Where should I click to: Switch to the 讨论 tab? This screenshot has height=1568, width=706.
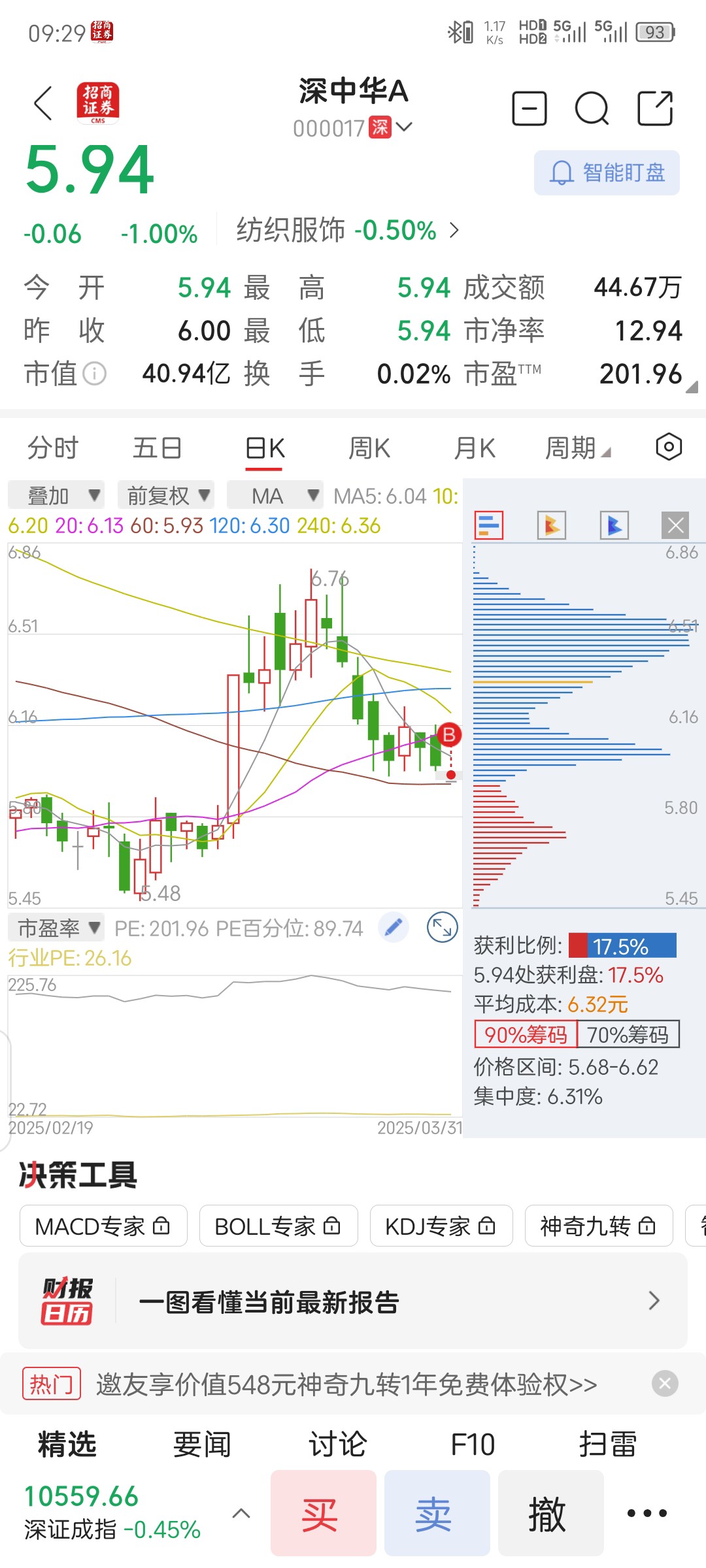pos(337,1444)
